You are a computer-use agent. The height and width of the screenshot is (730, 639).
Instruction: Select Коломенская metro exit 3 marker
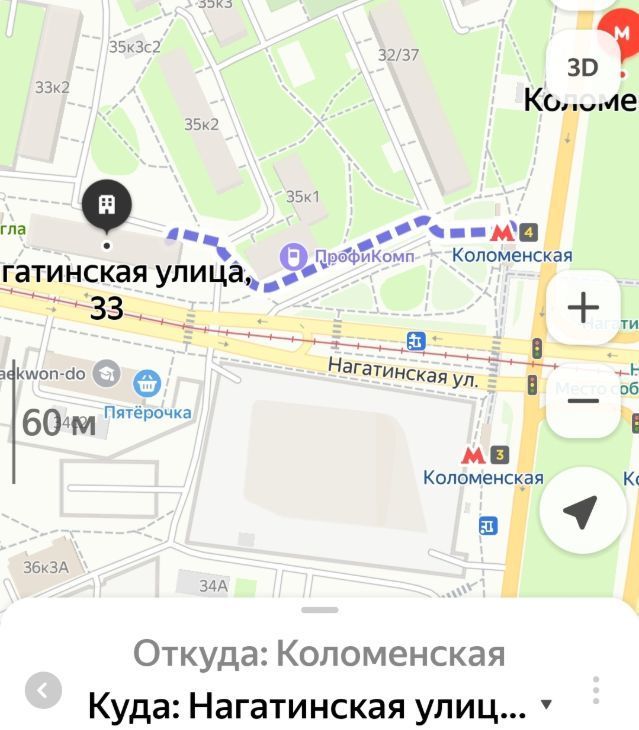click(484, 455)
